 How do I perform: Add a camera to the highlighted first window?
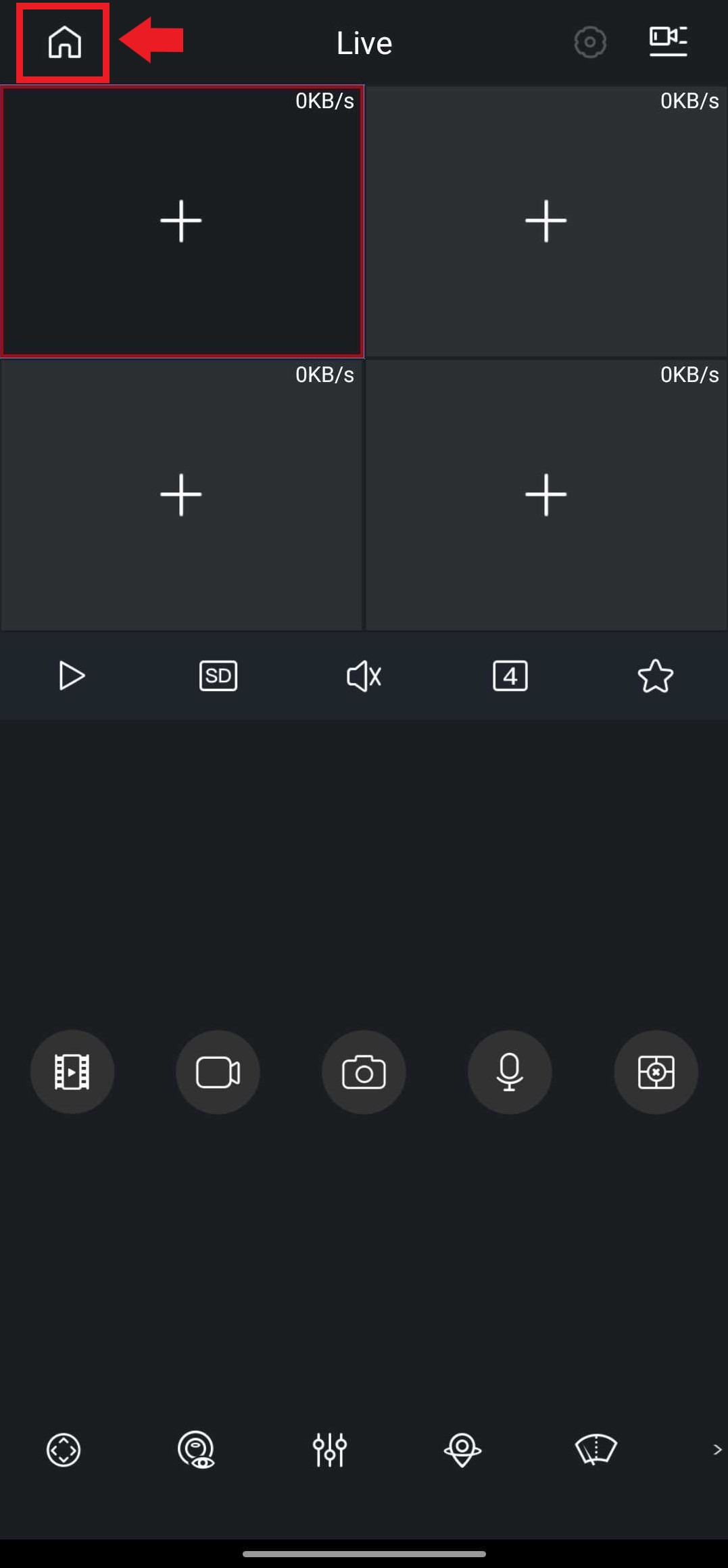[181, 221]
